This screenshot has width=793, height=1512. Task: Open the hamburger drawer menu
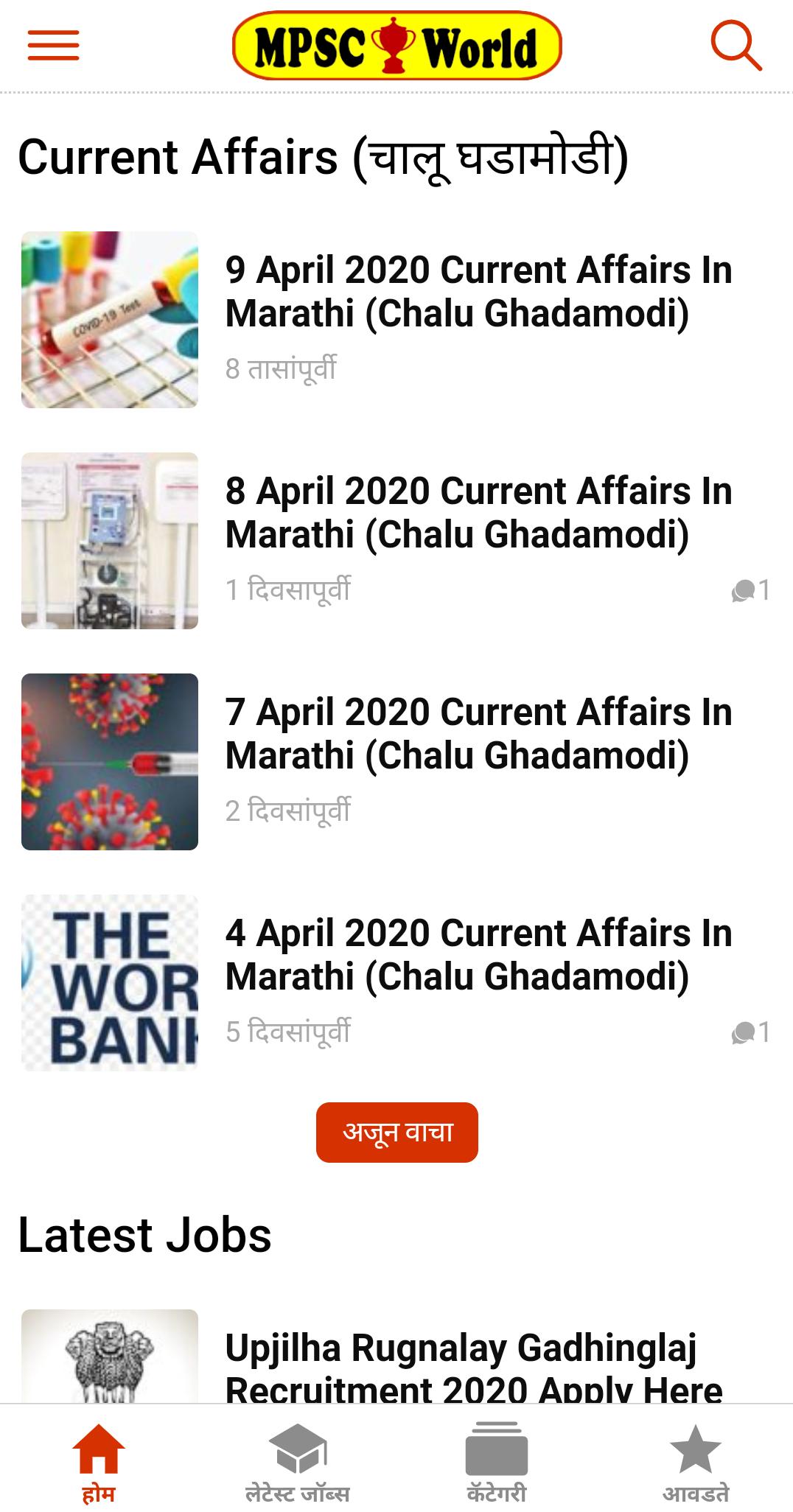53,46
